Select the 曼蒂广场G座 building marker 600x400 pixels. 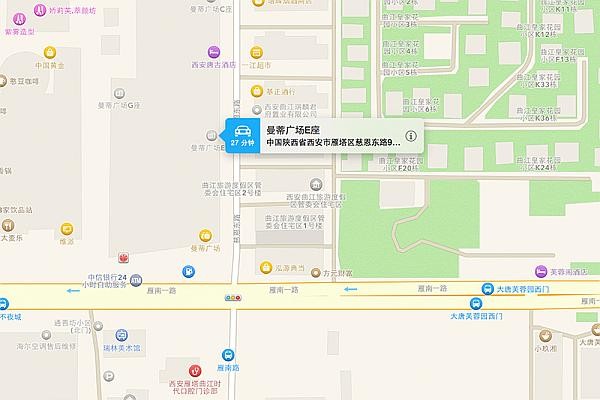(x=119, y=90)
